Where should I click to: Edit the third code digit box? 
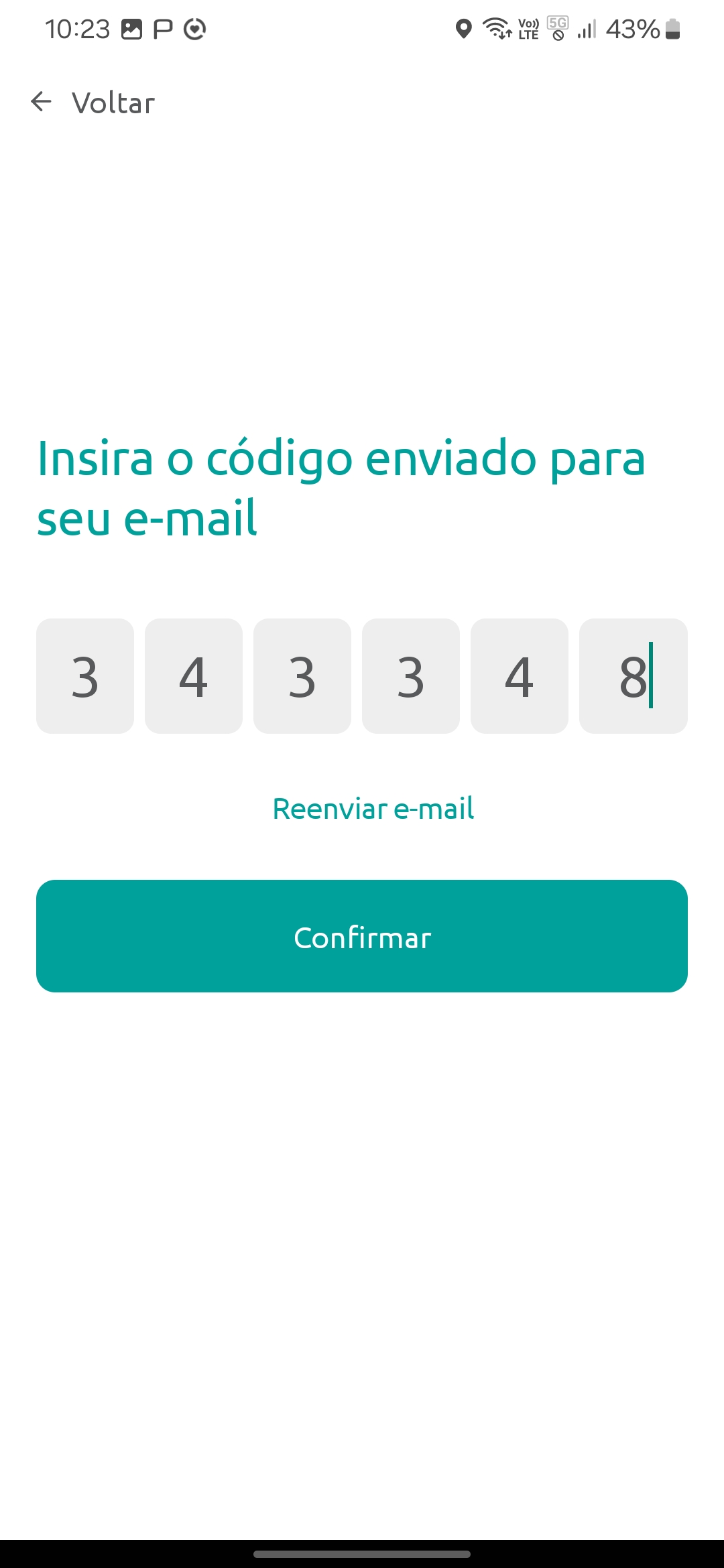click(302, 676)
